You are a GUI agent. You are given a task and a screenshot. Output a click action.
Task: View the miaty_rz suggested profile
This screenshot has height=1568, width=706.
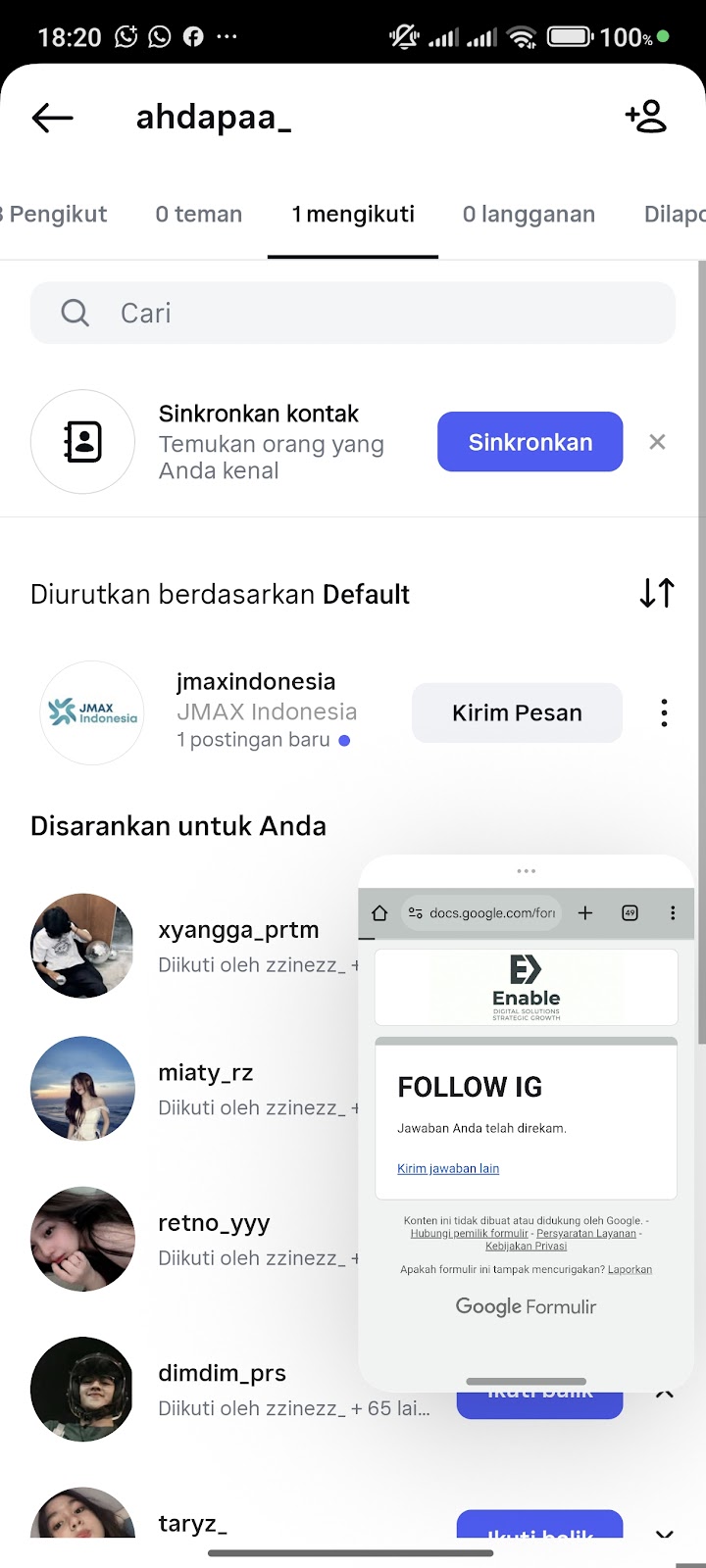click(x=206, y=1073)
